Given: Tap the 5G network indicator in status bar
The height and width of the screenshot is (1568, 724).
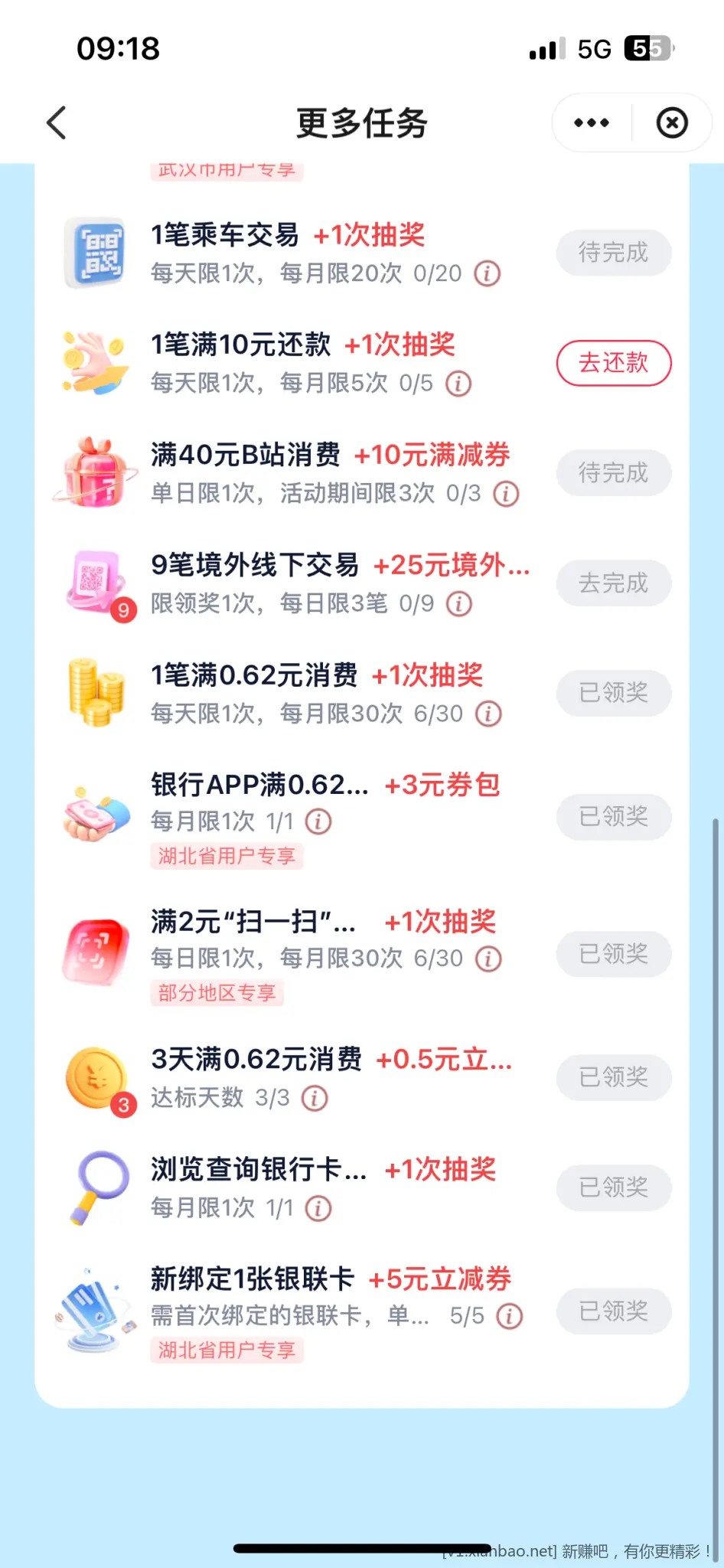Looking at the screenshot, I should (593, 48).
